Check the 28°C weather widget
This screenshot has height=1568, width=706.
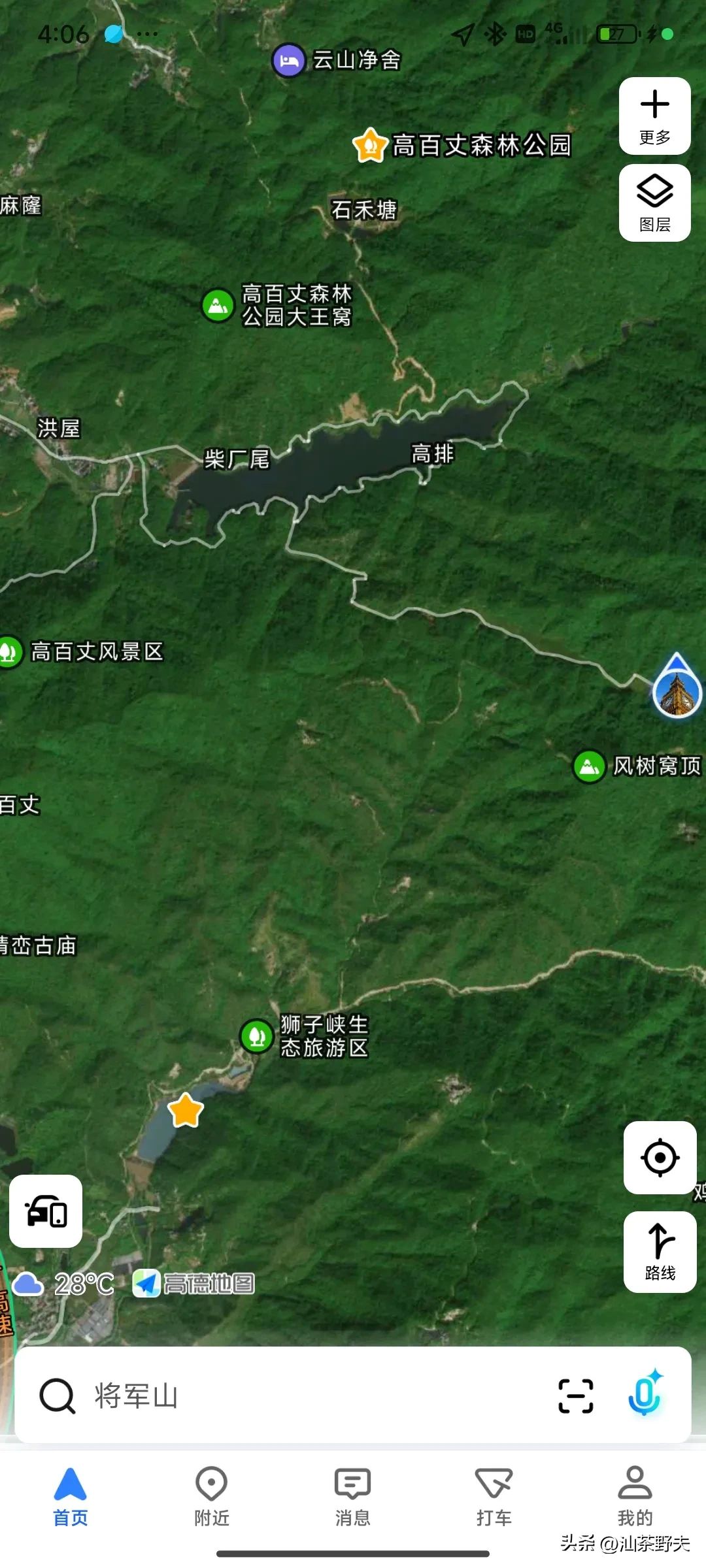tap(64, 1284)
